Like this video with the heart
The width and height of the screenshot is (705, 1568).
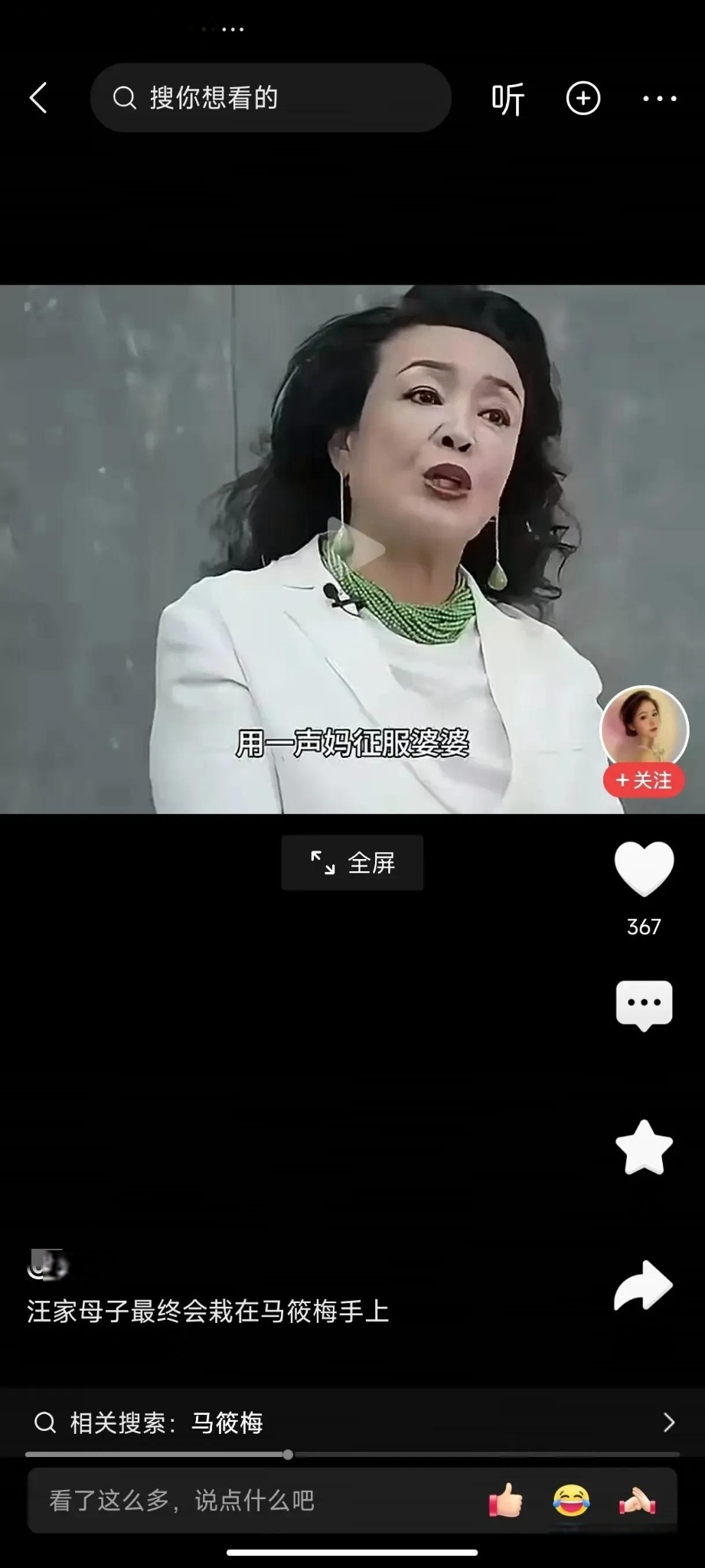coord(644,869)
